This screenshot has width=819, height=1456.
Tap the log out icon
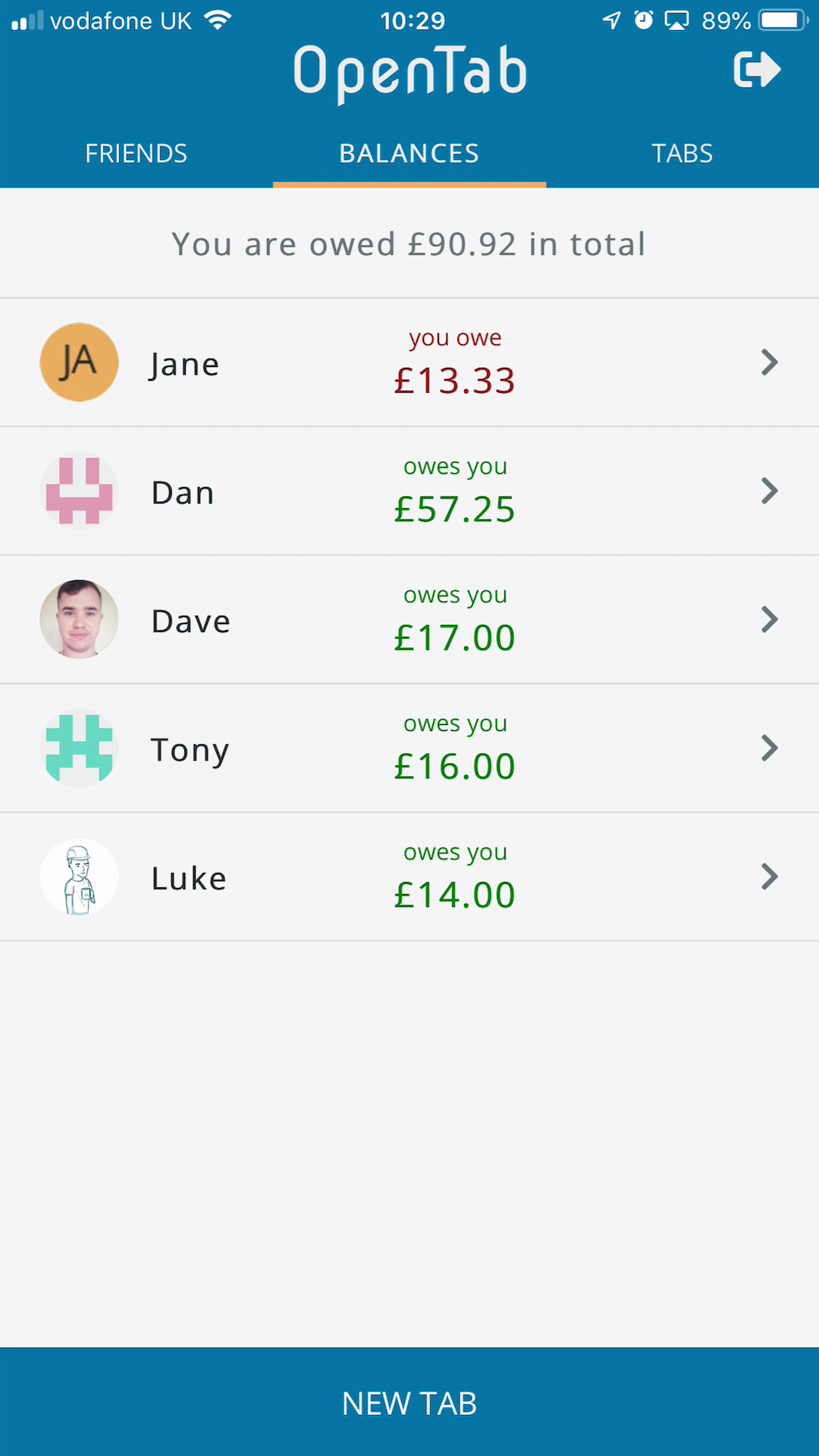[757, 70]
